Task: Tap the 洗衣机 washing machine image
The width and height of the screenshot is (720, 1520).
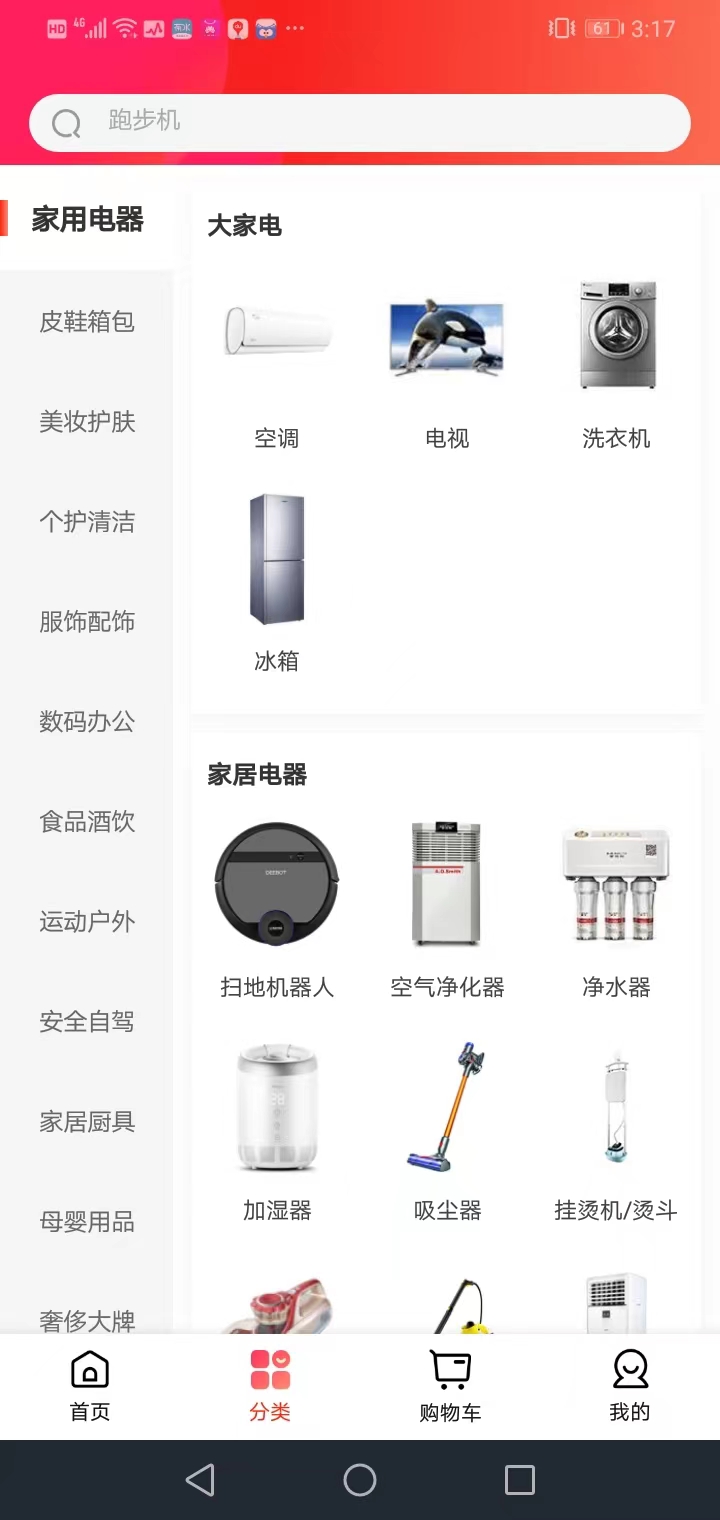Action: [x=616, y=335]
